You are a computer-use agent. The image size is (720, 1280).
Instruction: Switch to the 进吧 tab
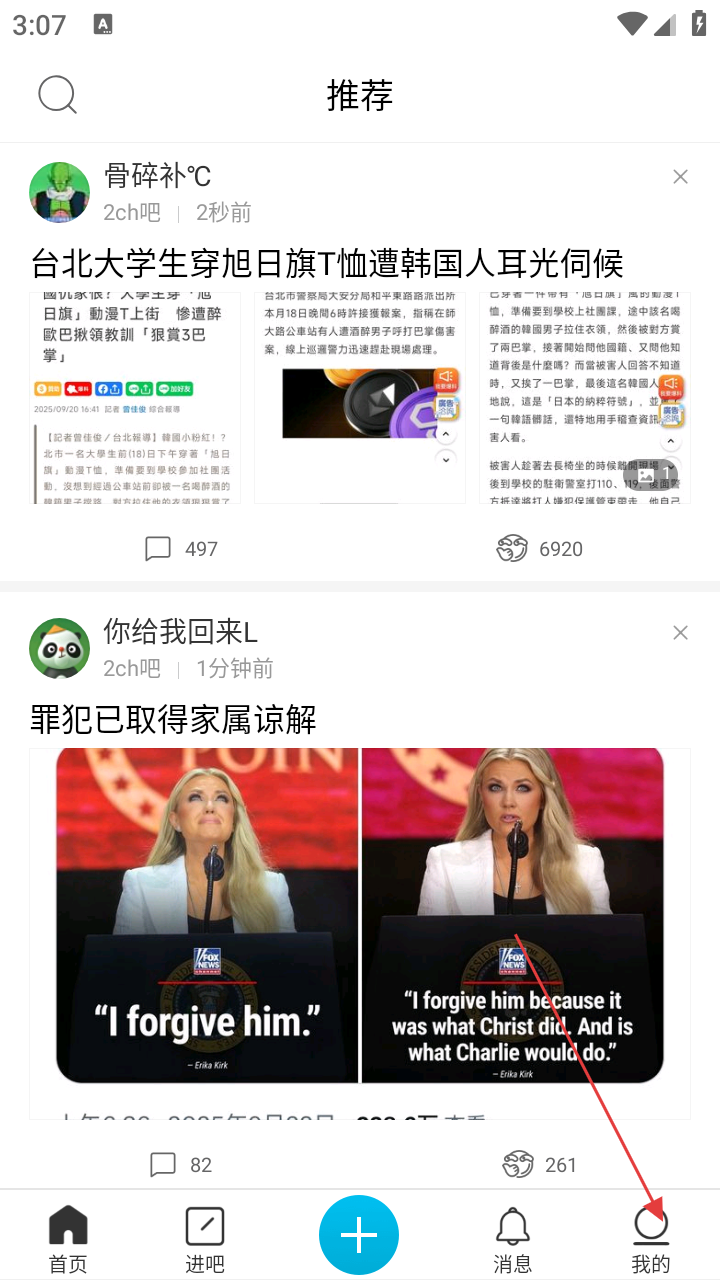[x=205, y=1238]
